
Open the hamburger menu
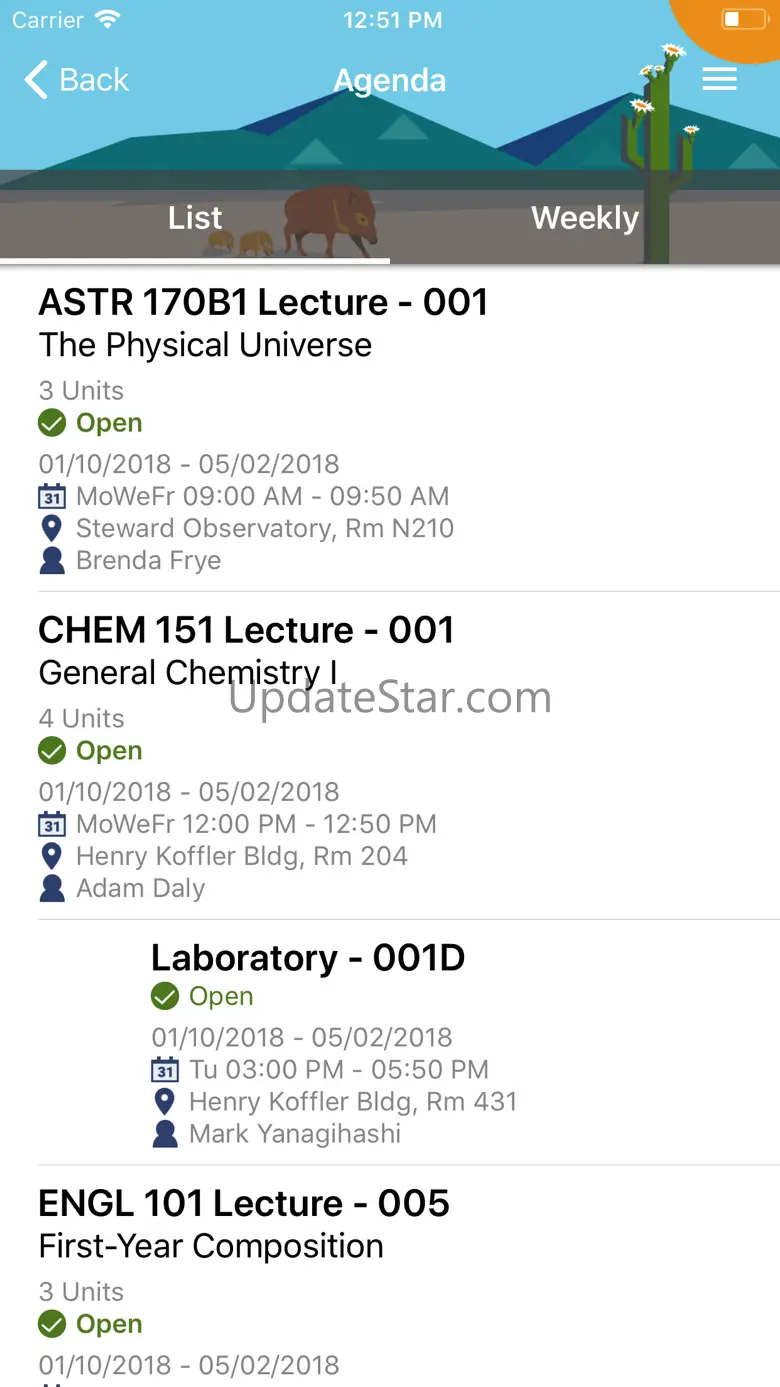719,80
